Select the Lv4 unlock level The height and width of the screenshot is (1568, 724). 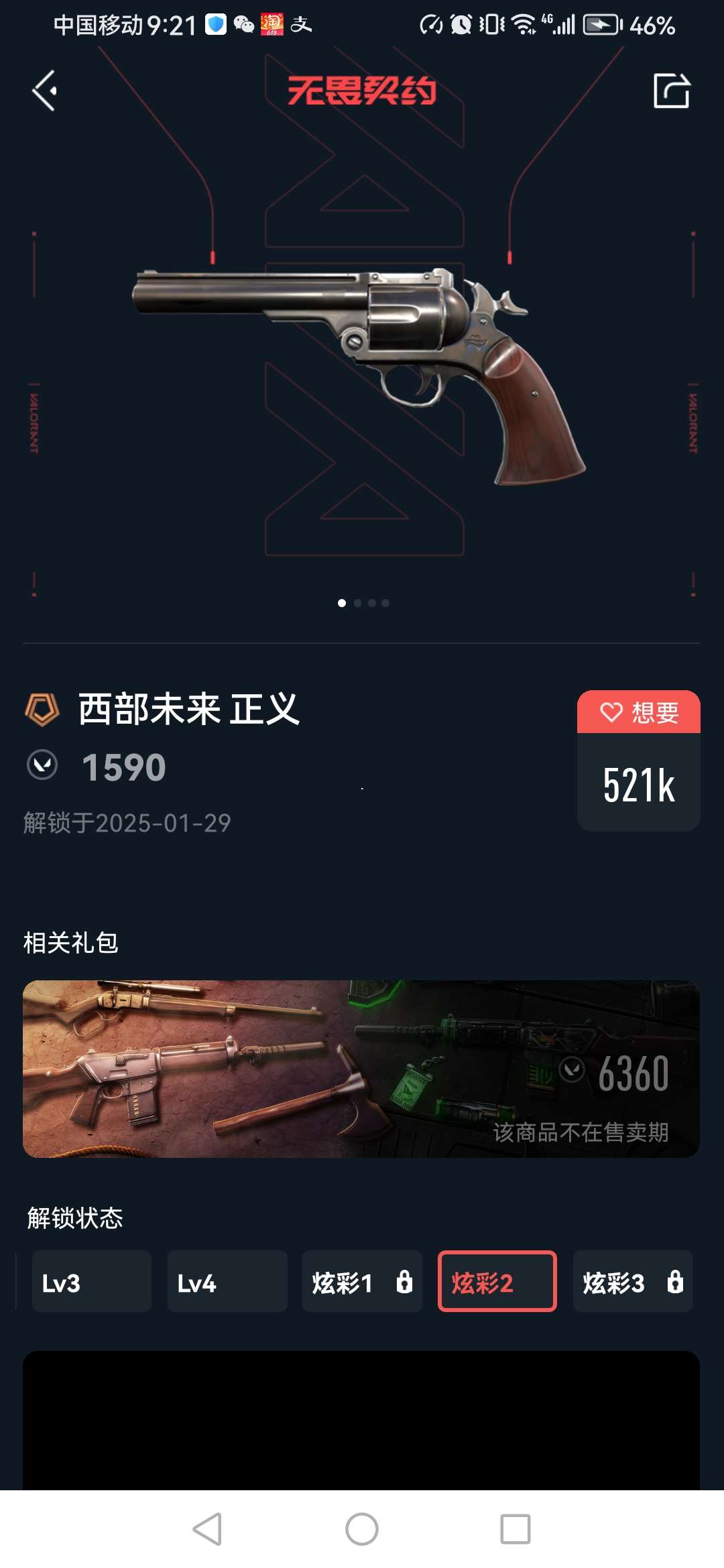[227, 1281]
